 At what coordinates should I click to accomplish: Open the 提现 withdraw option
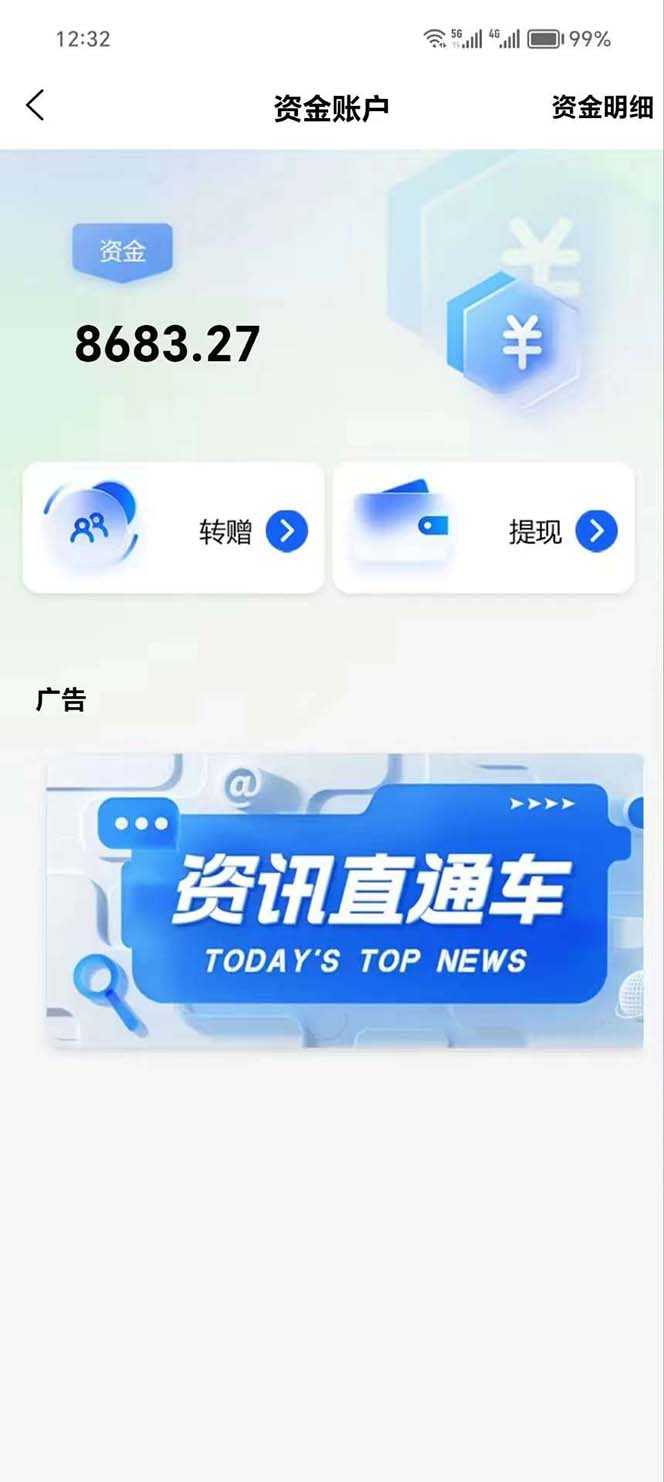(484, 529)
